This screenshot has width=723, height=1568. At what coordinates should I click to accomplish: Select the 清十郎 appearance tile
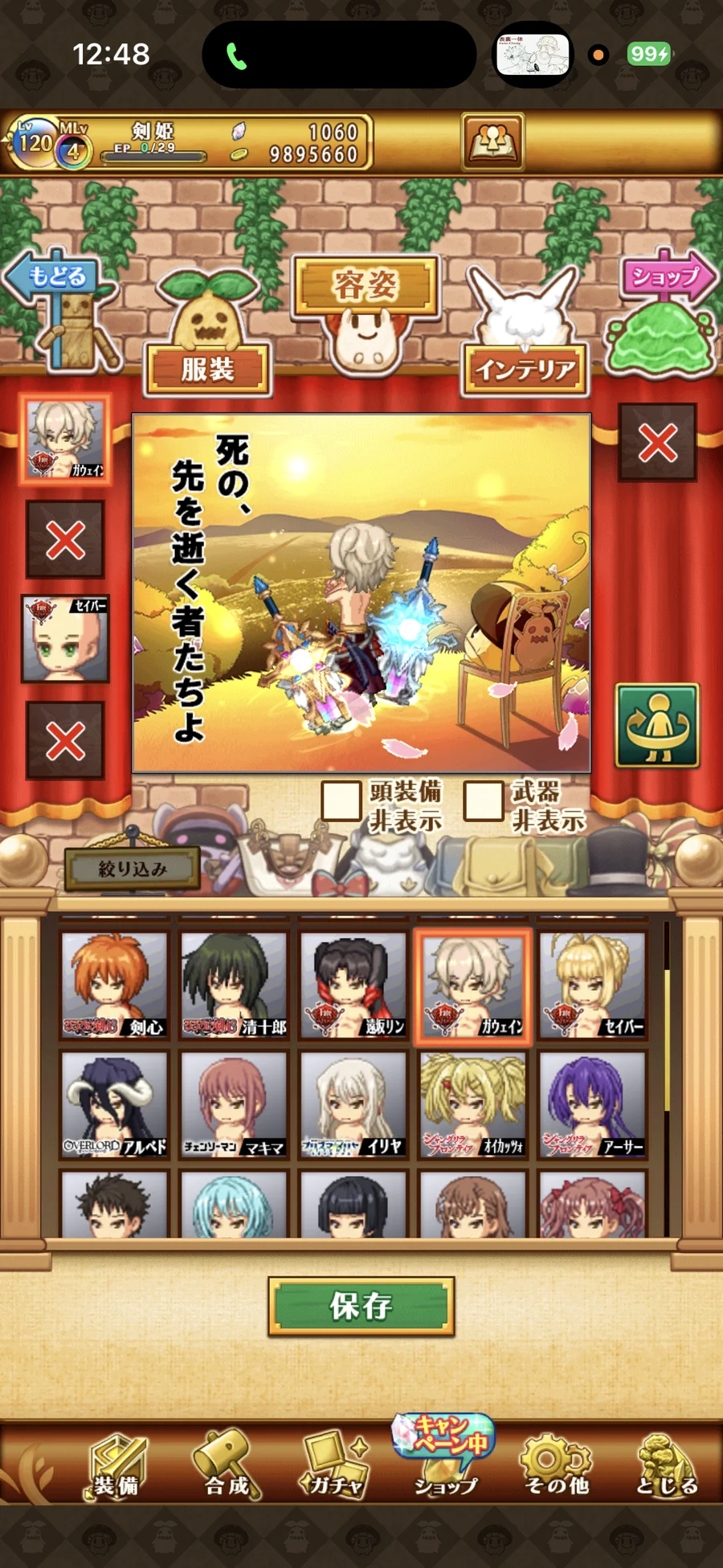click(234, 985)
